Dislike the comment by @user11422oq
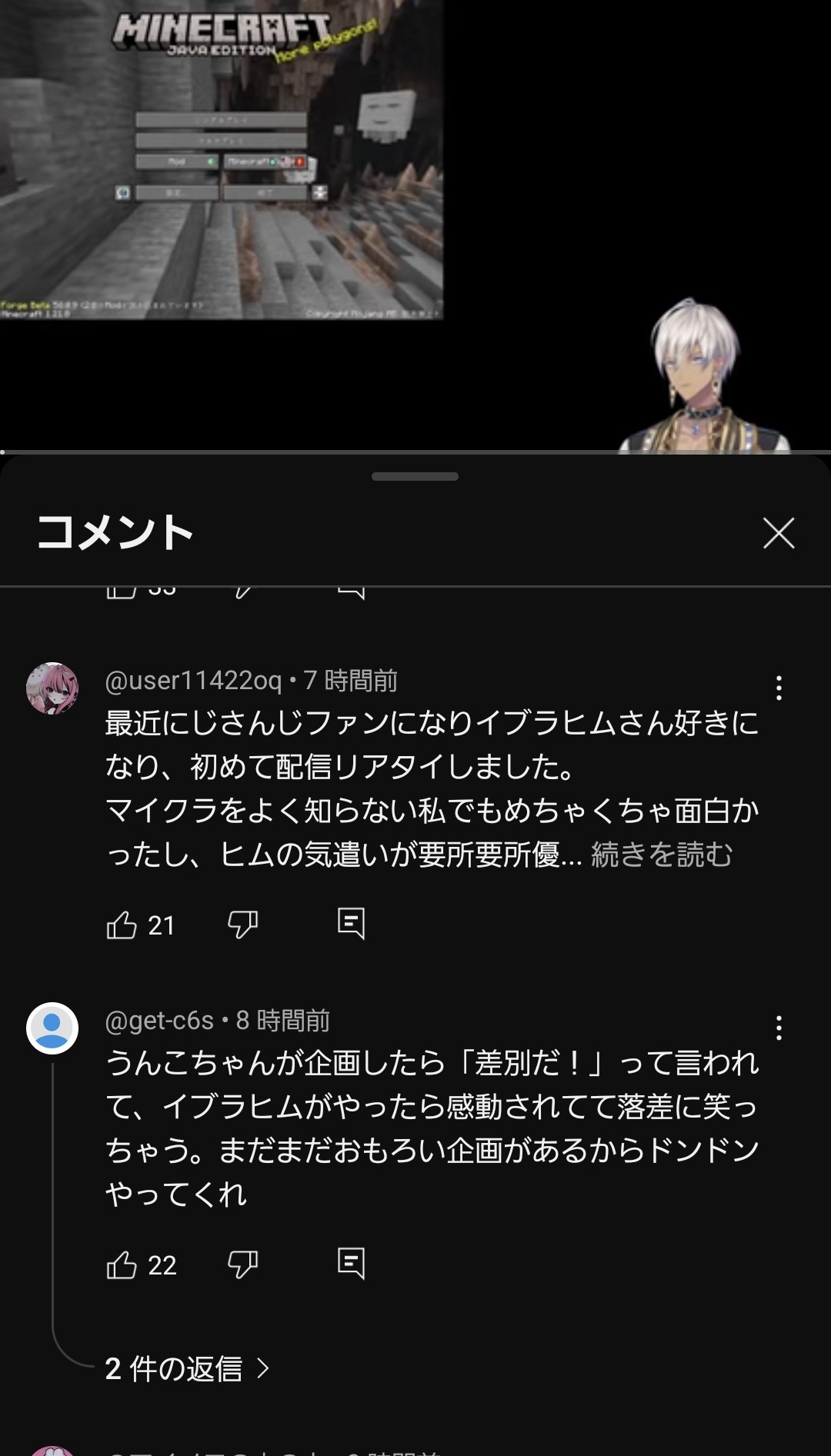Viewport: 831px width, 1456px height. pyautogui.click(x=242, y=925)
